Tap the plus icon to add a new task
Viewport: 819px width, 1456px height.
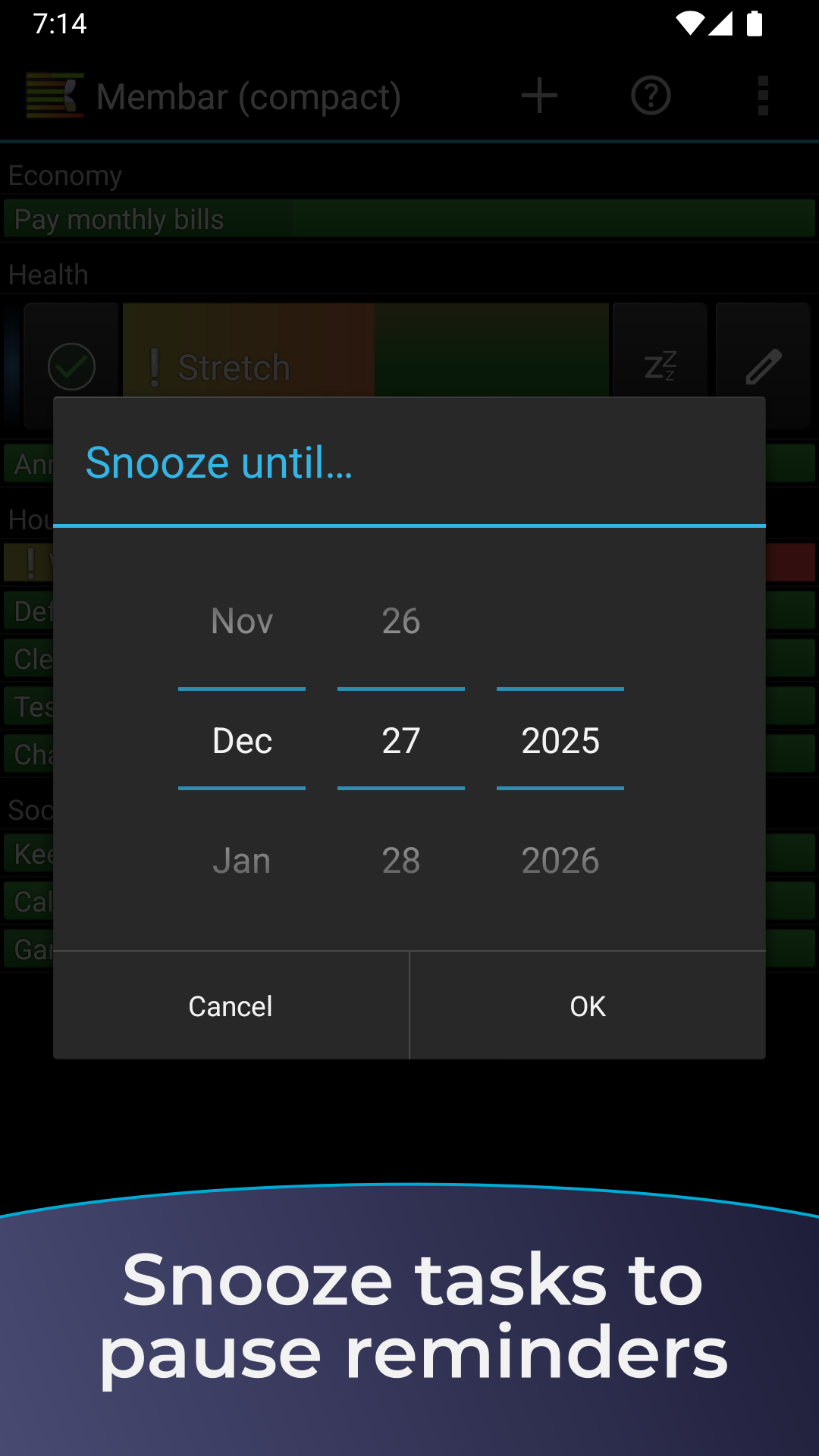point(538,96)
